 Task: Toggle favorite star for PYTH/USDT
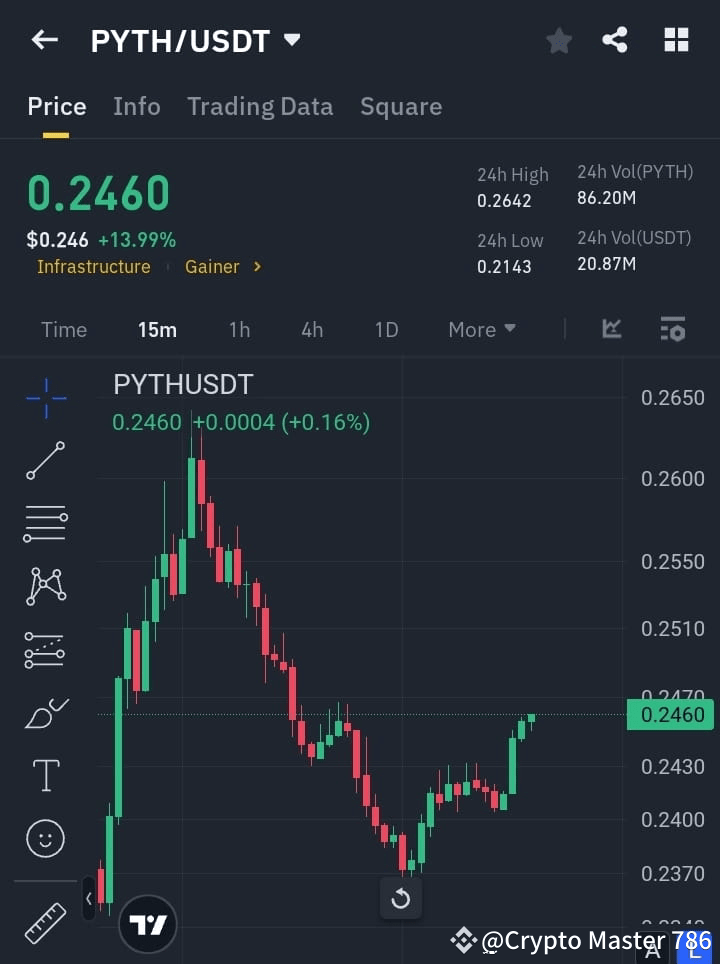coord(558,41)
